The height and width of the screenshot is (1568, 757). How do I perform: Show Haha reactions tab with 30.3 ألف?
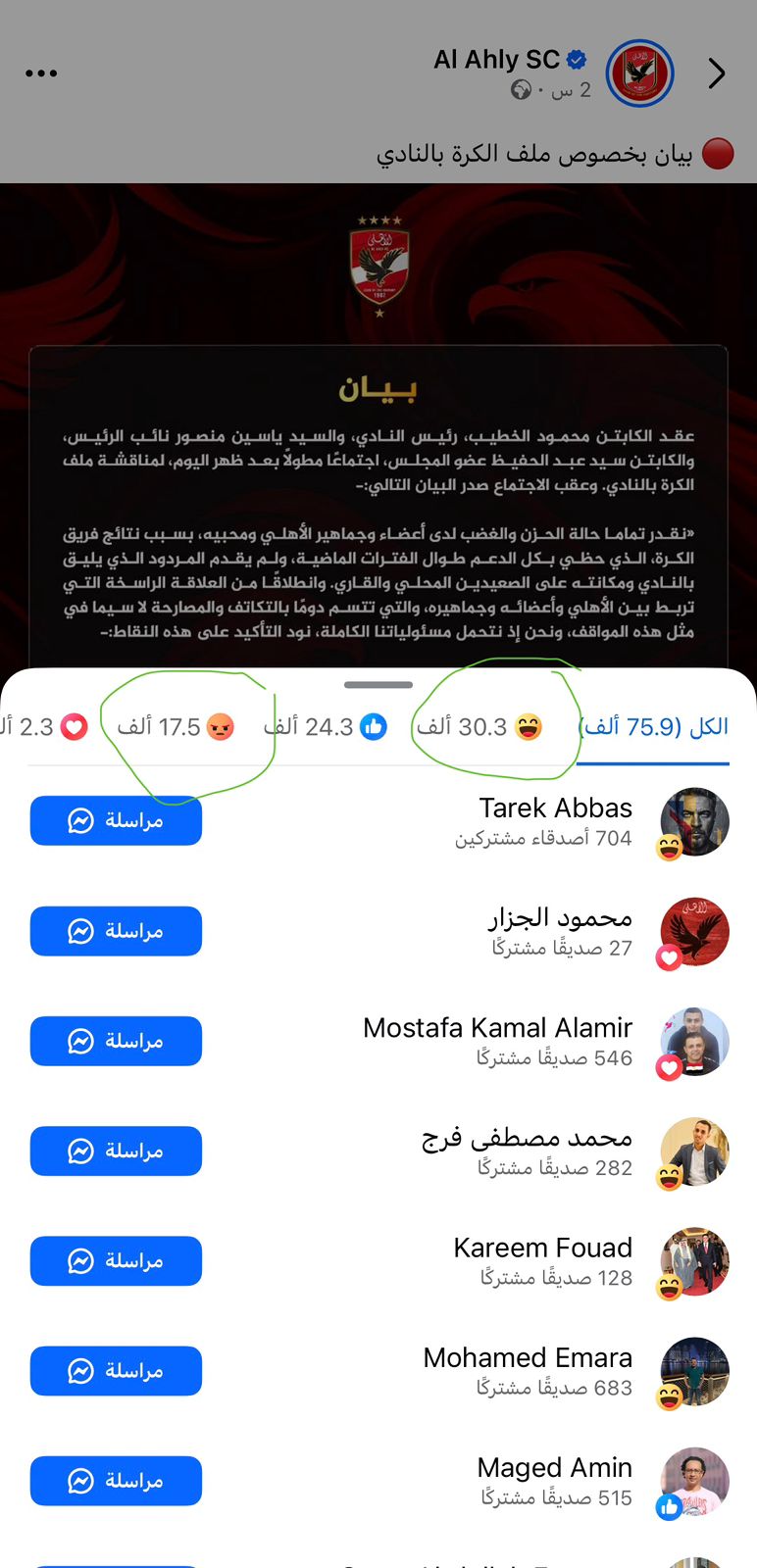[479, 727]
